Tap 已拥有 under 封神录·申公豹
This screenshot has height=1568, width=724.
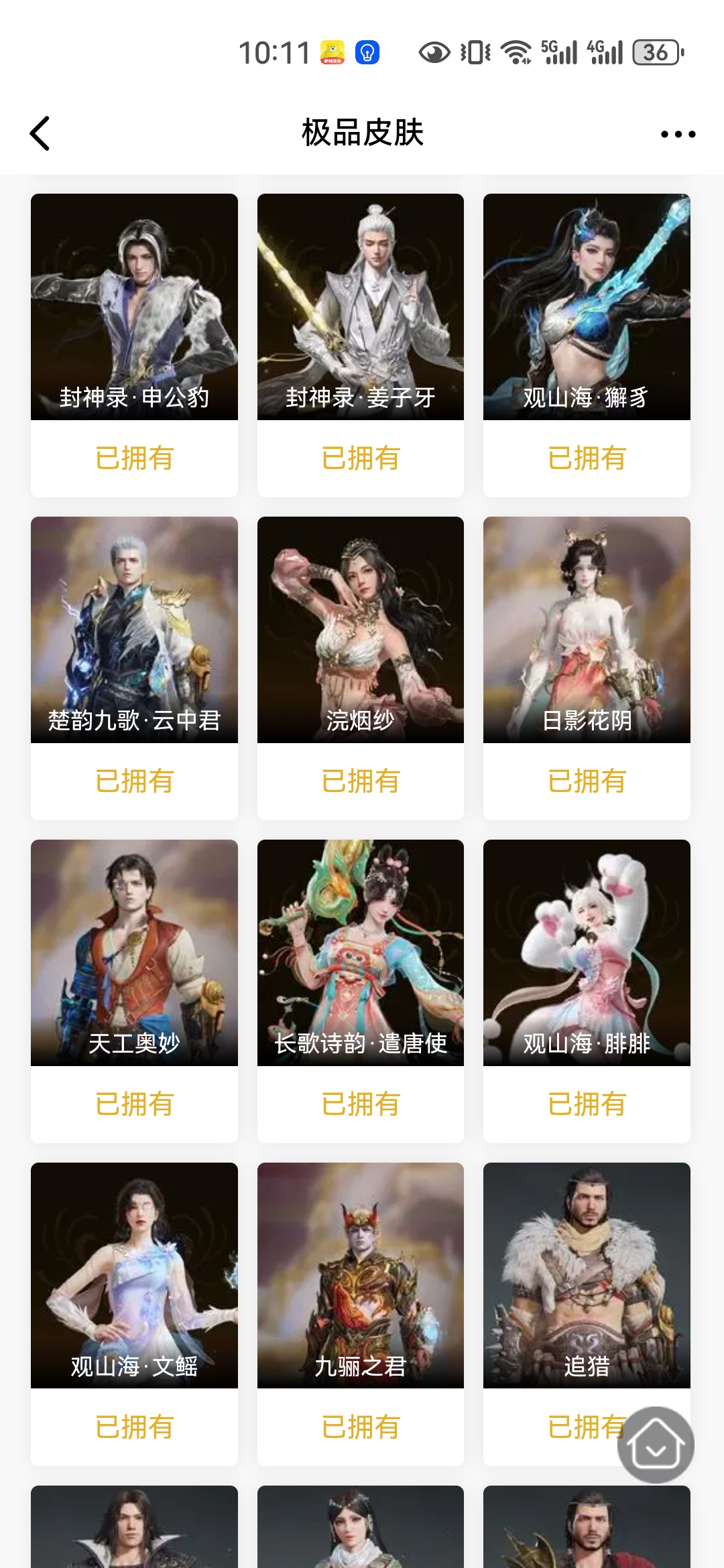pos(133,458)
